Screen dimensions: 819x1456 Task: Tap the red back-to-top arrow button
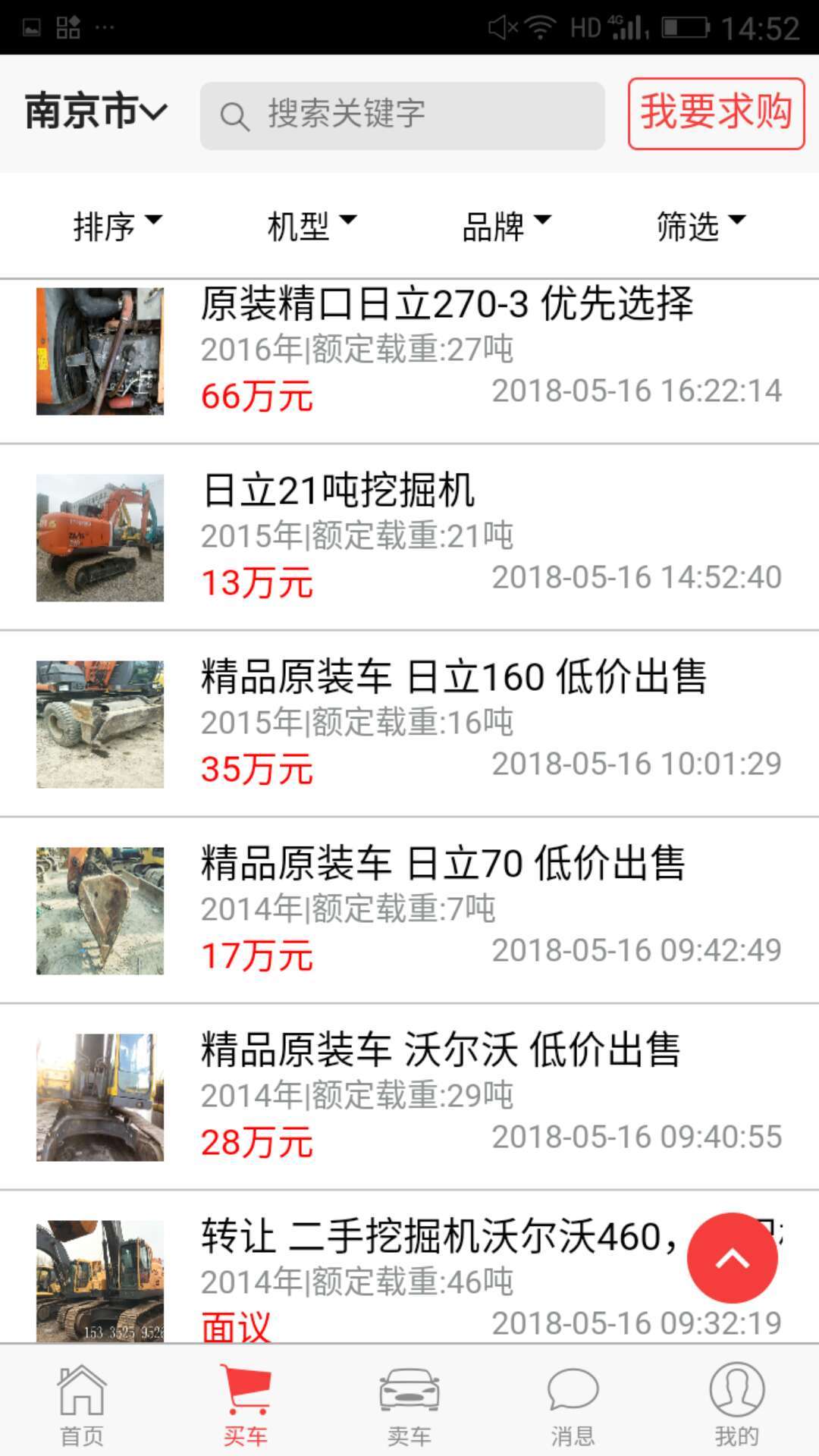pyautogui.click(x=733, y=1257)
